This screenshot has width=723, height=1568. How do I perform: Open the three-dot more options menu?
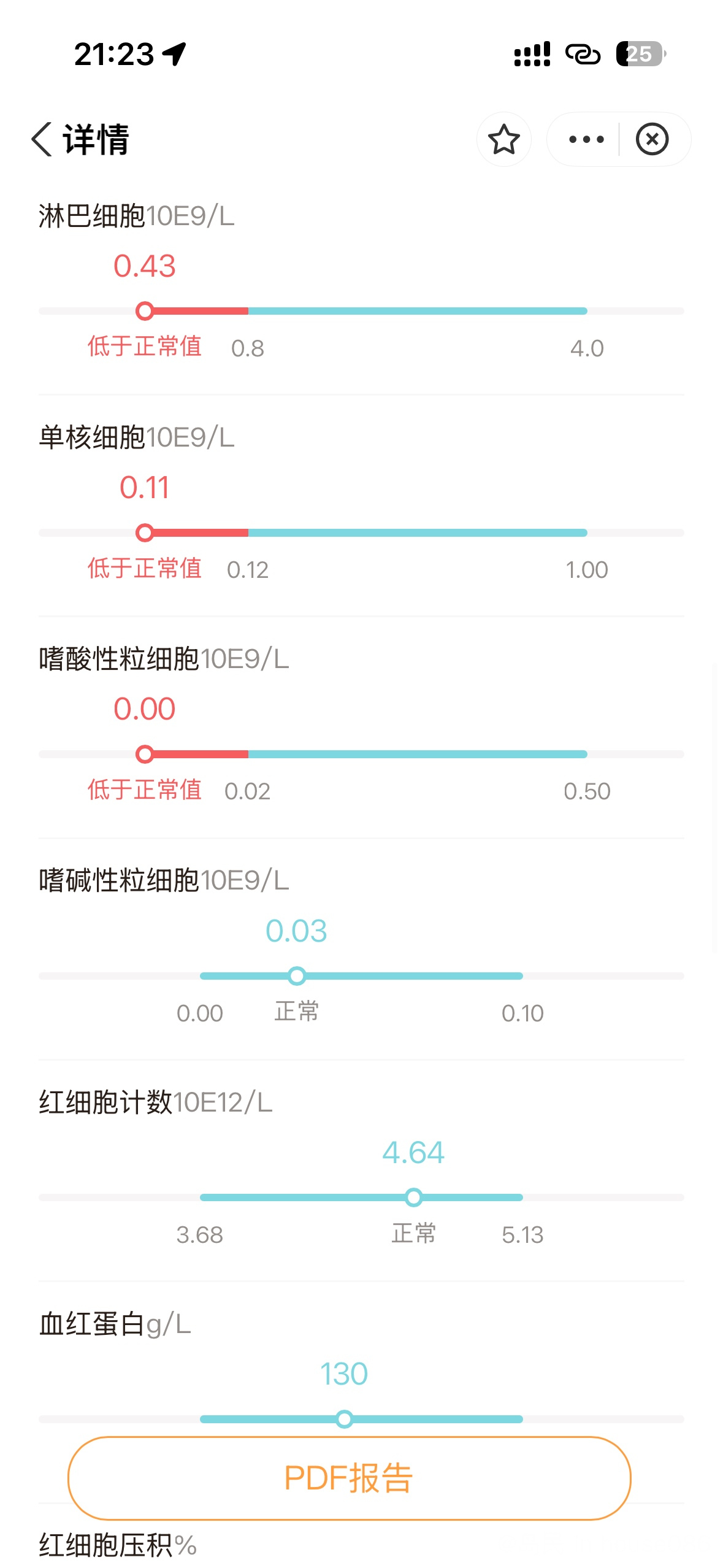(586, 139)
